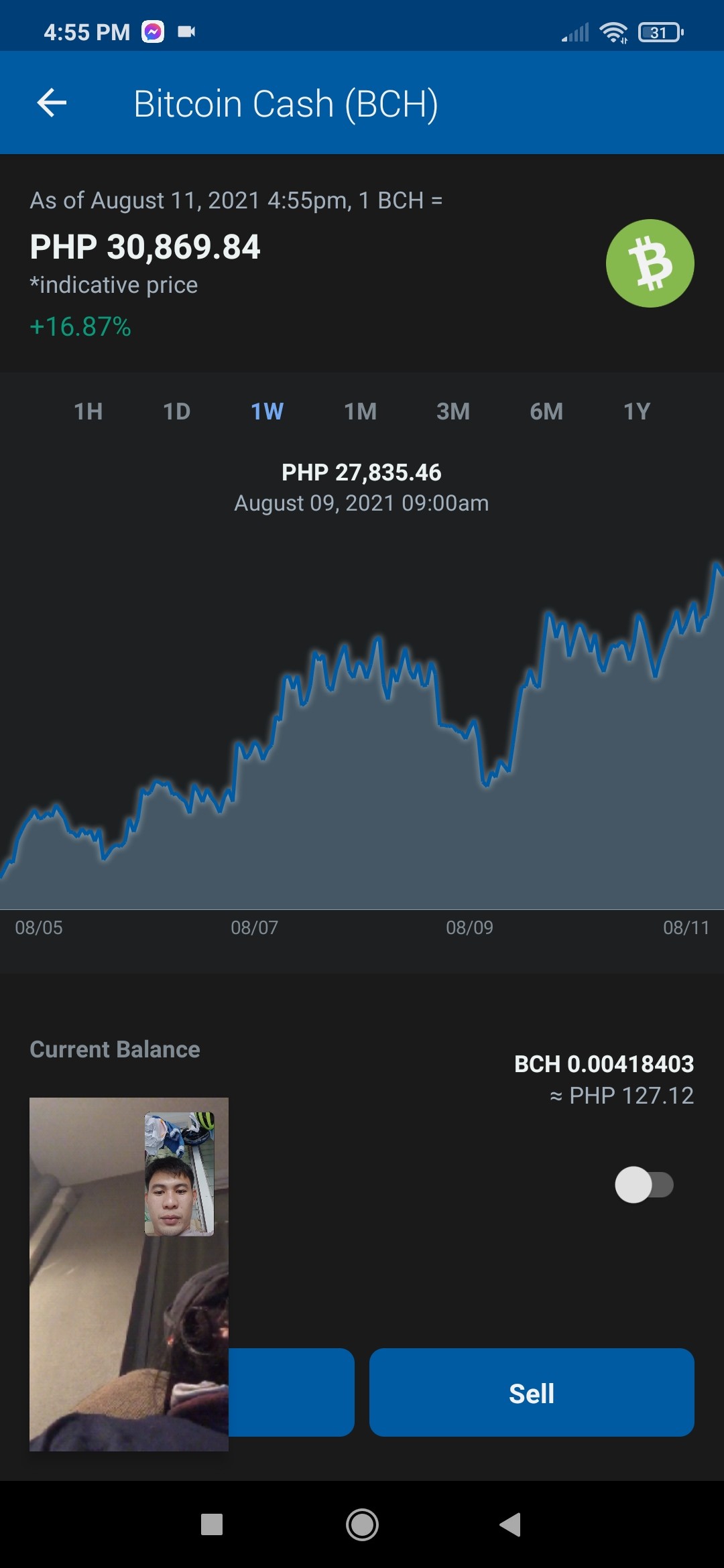The image size is (724, 1568).
Task: Go to the system home screen
Action: coord(362,1525)
